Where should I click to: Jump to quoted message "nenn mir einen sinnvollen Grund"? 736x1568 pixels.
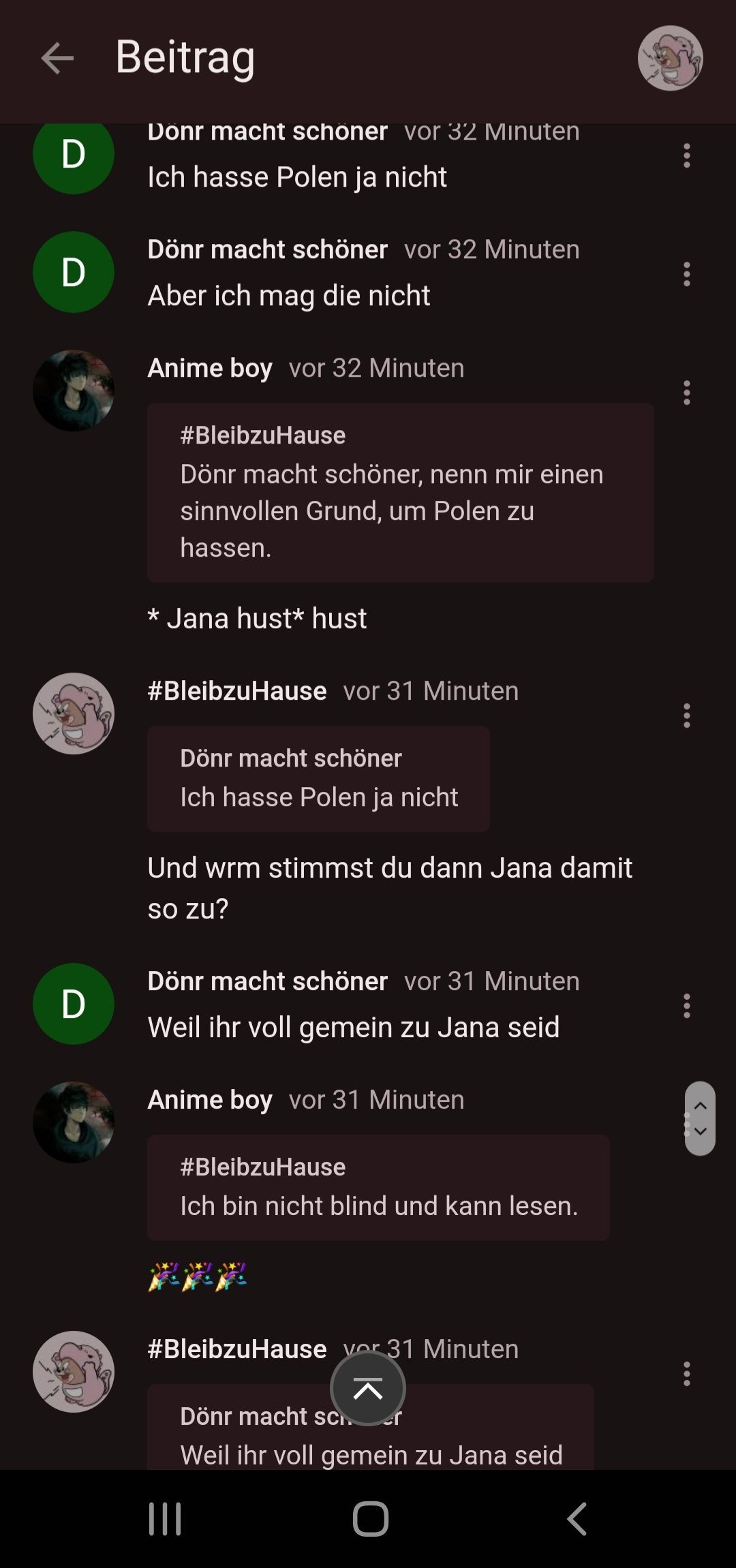pyautogui.click(x=400, y=493)
